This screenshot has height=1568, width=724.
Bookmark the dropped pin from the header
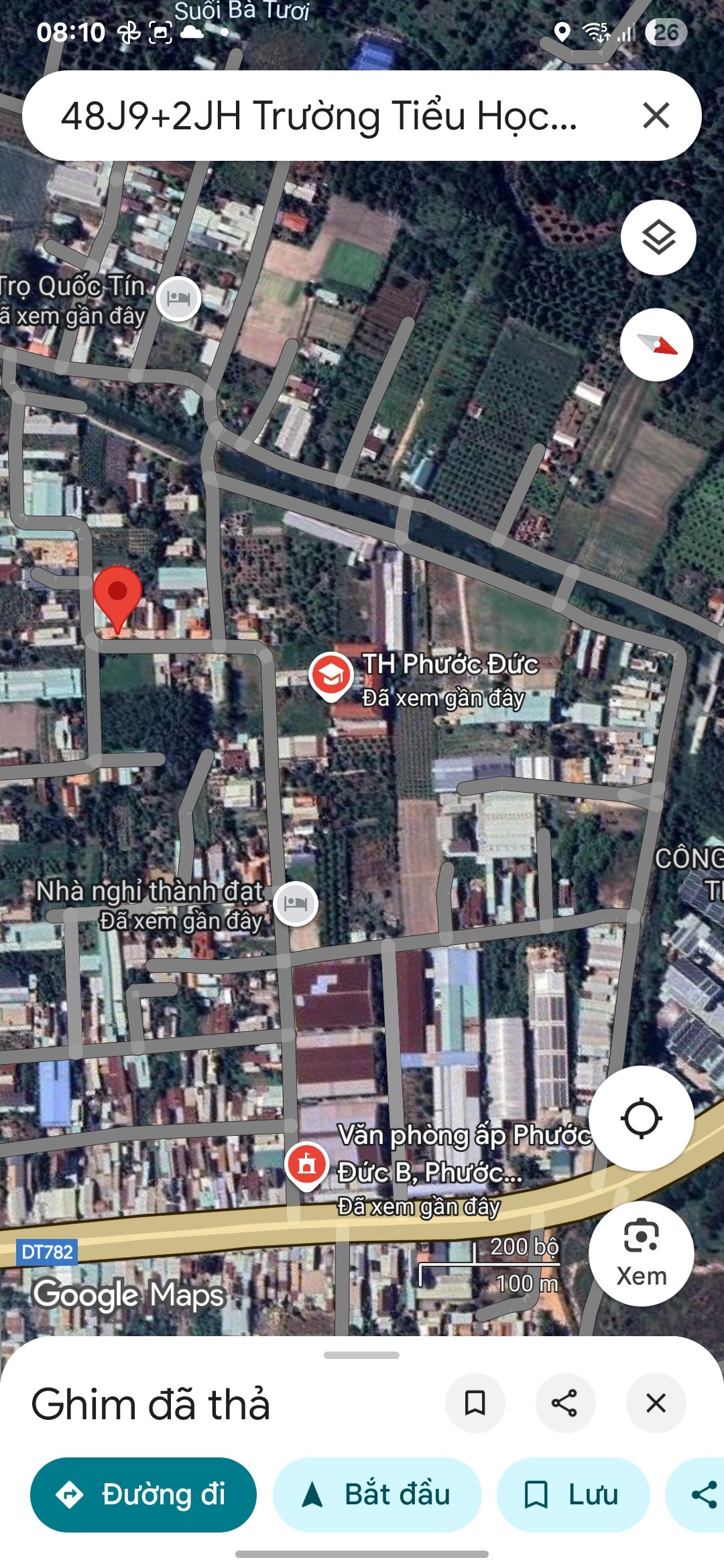475,1402
